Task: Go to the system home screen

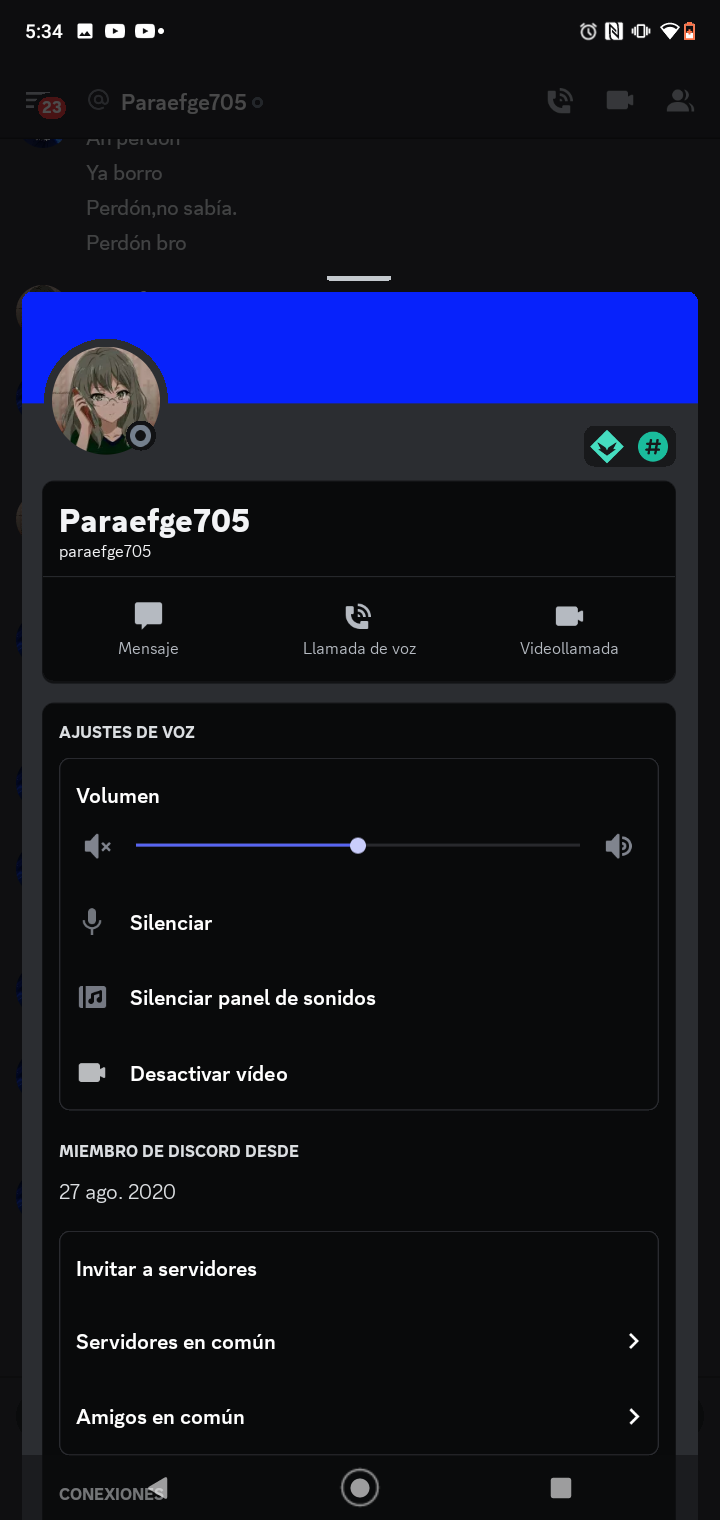Action: coord(360,1488)
